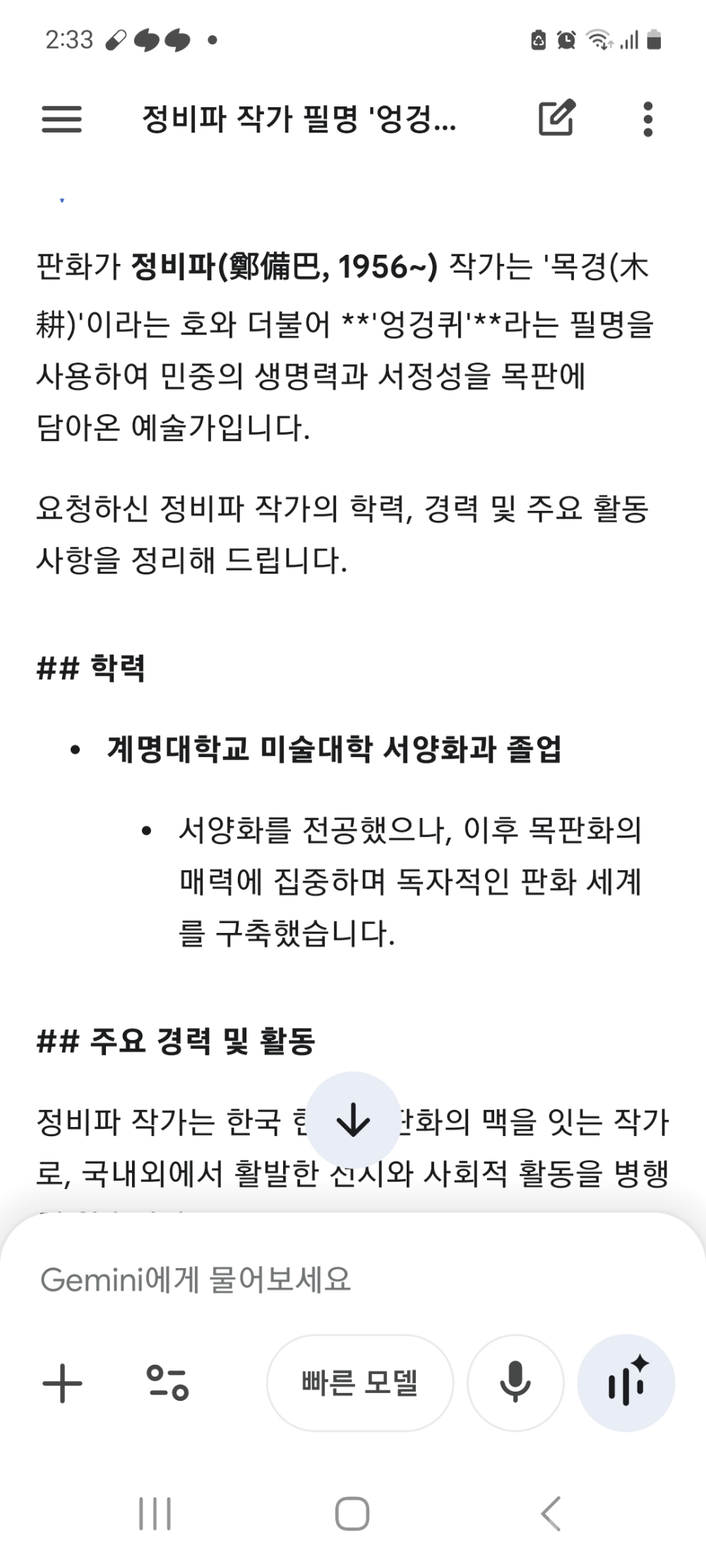Select the '빠른 모델' model chip
Viewport: 706px width, 1568px height.
pos(359,1382)
